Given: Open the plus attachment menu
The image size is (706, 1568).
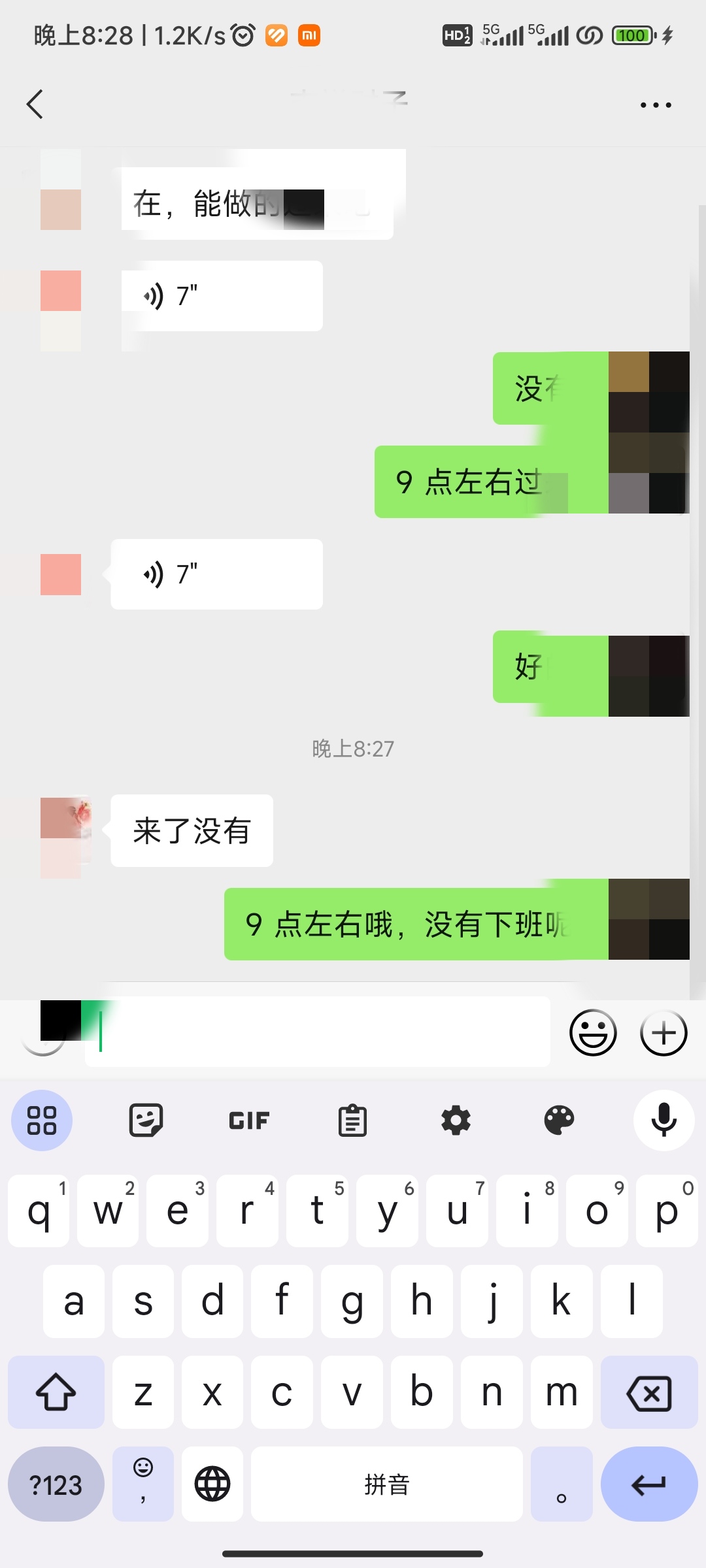Looking at the screenshot, I should [664, 1033].
